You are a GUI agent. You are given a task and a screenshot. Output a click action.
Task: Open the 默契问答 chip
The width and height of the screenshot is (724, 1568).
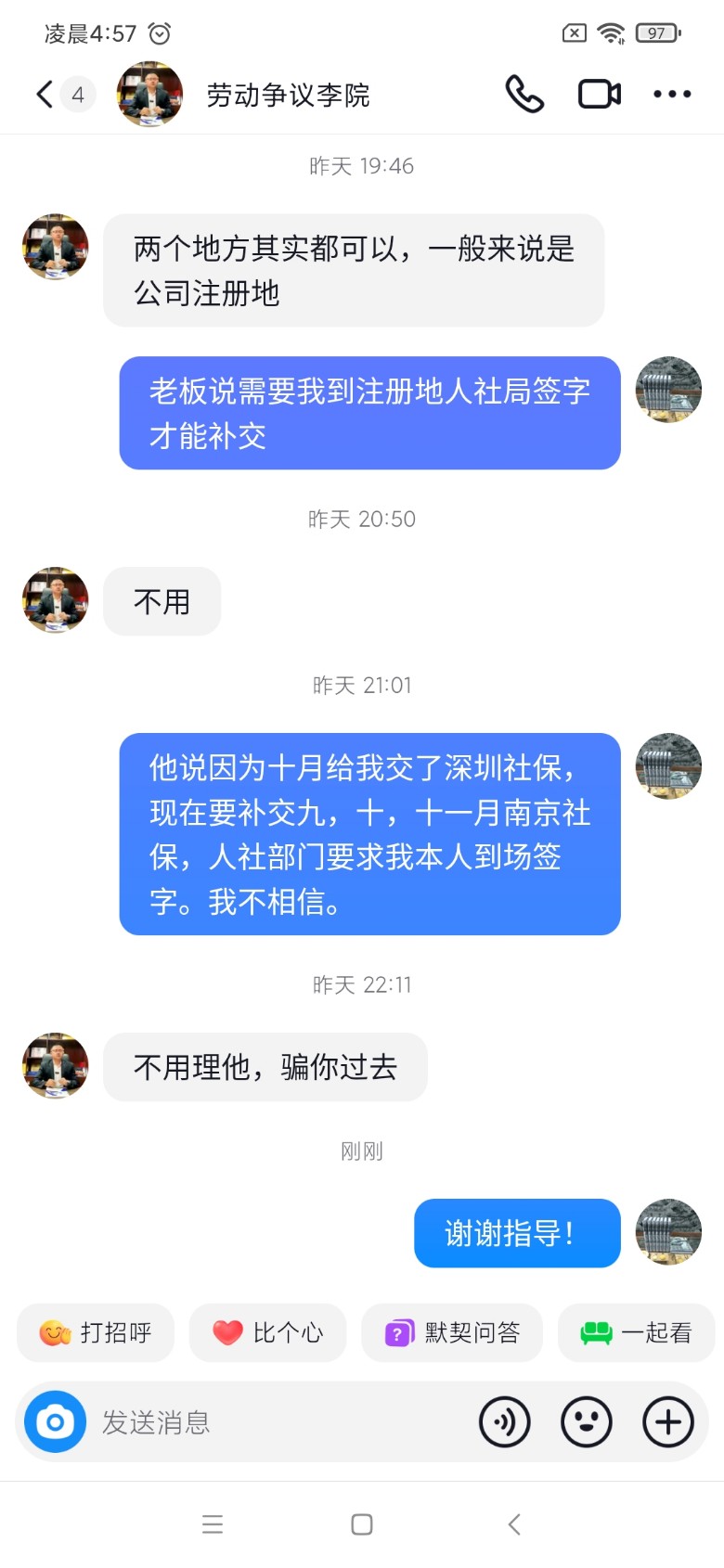click(x=452, y=1333)
